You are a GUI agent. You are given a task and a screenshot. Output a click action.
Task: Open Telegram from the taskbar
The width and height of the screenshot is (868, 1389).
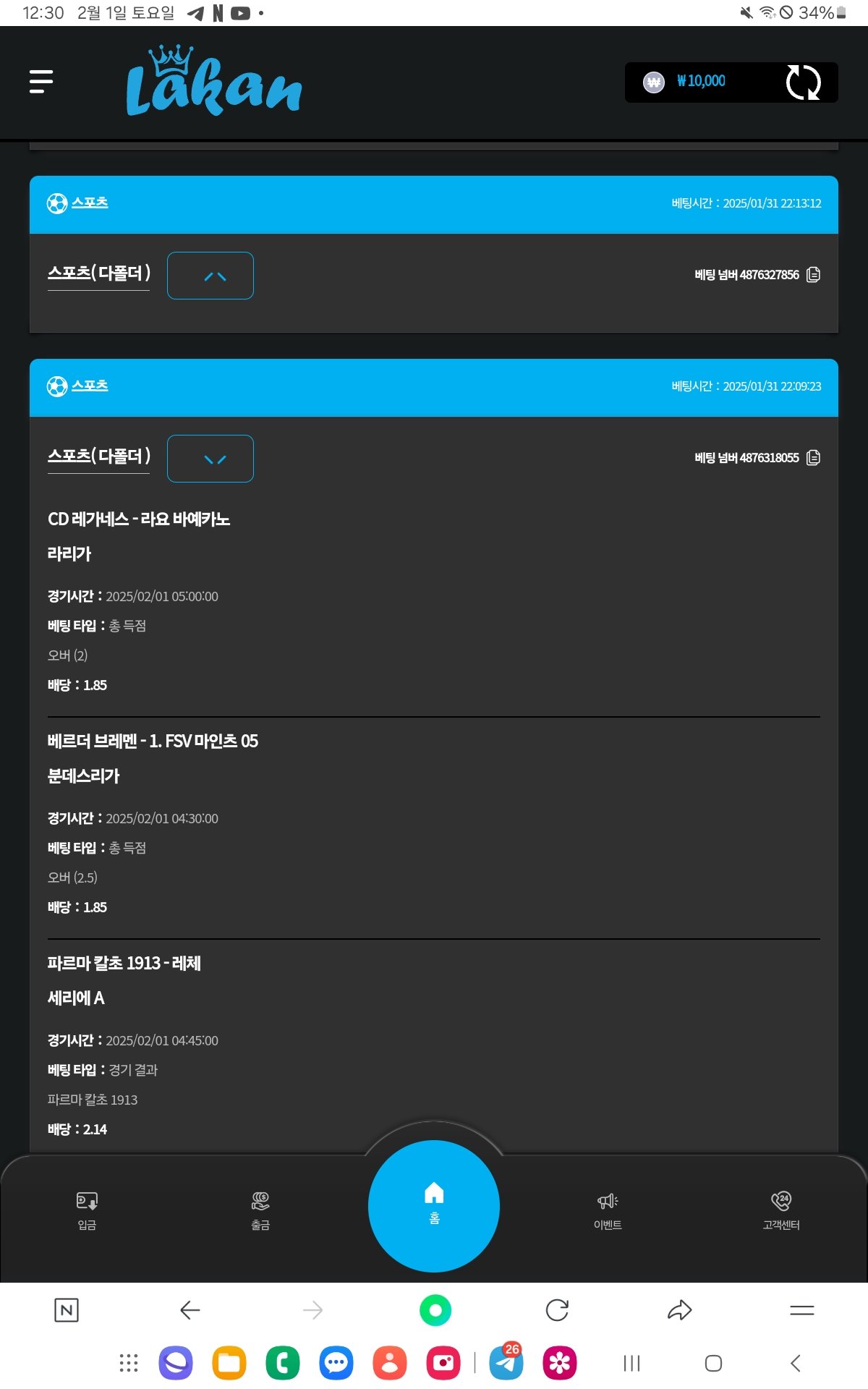506,1364
